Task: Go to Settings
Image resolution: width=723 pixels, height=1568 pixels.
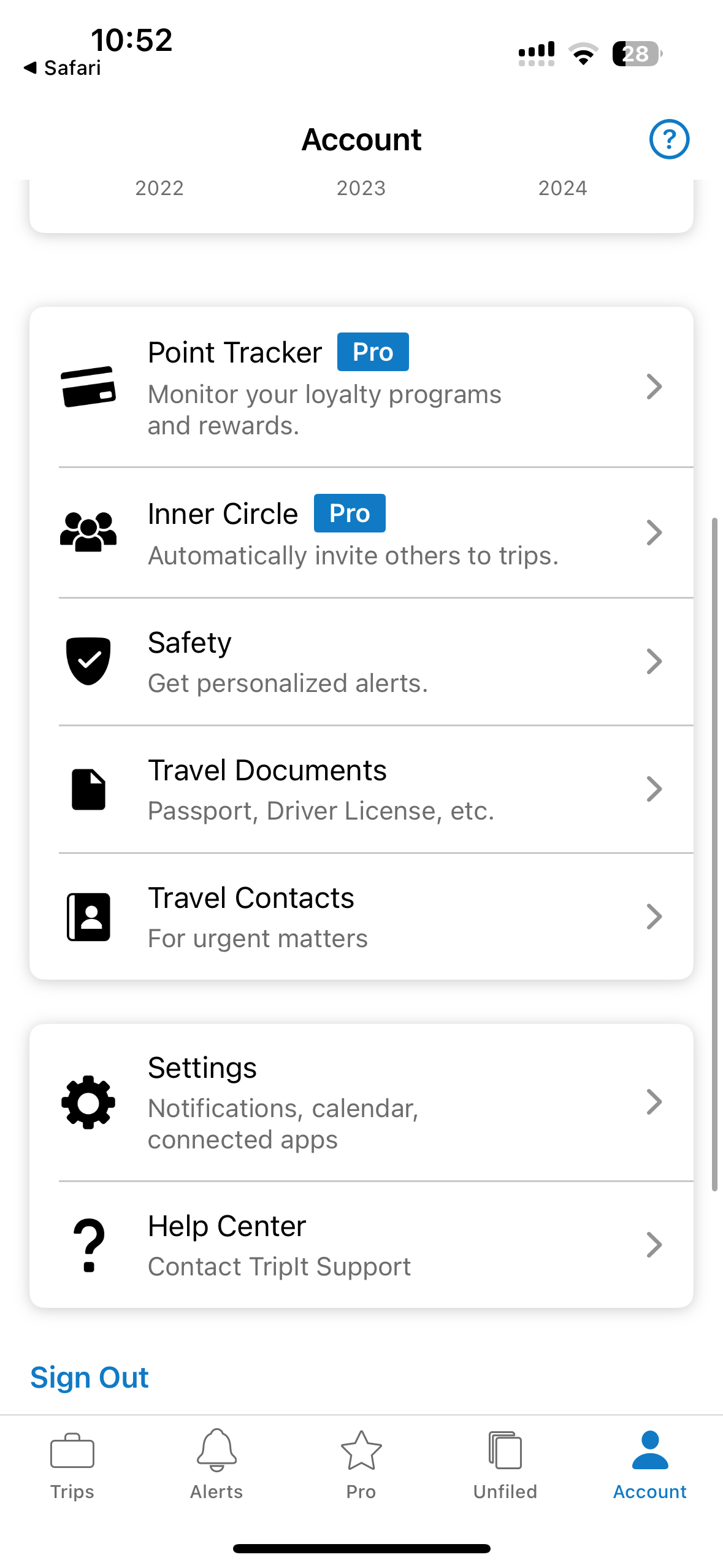Action: [361, 1102]
